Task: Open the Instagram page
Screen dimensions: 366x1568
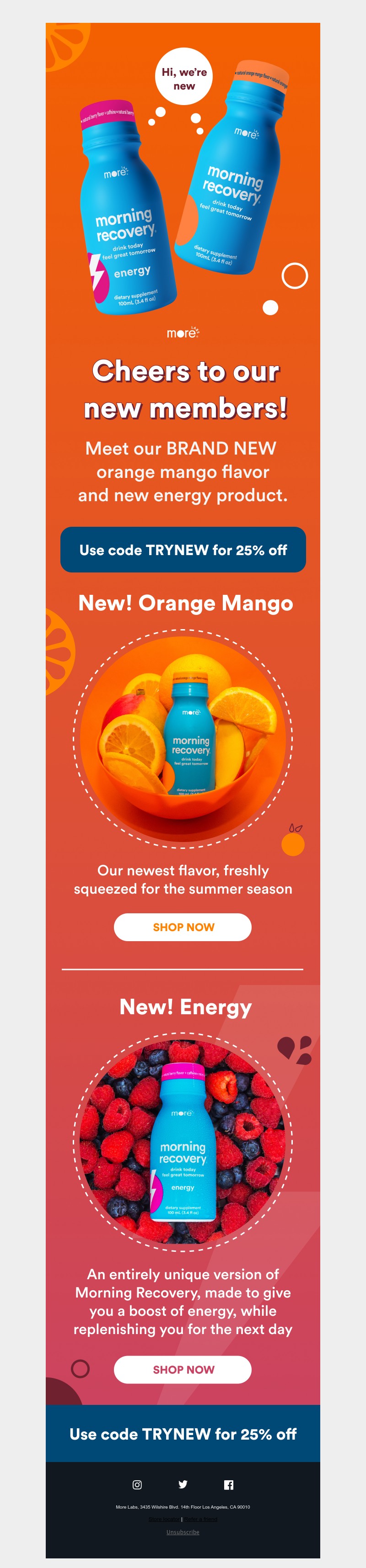Action: pos(137,1484)
